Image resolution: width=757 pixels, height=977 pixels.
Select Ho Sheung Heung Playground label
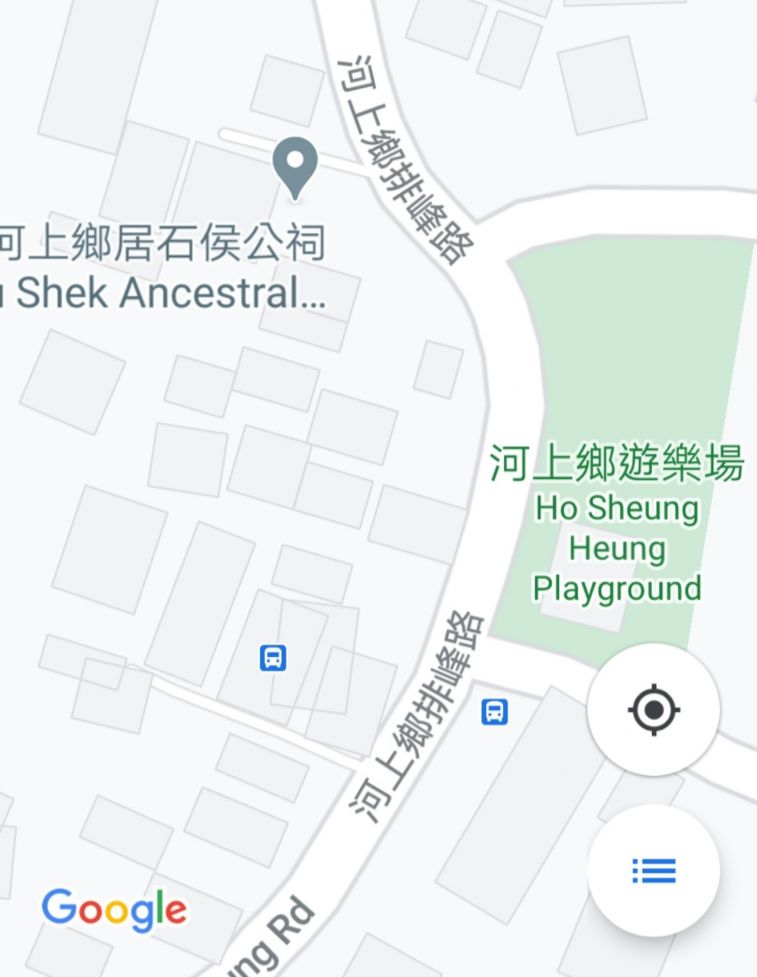616,527
